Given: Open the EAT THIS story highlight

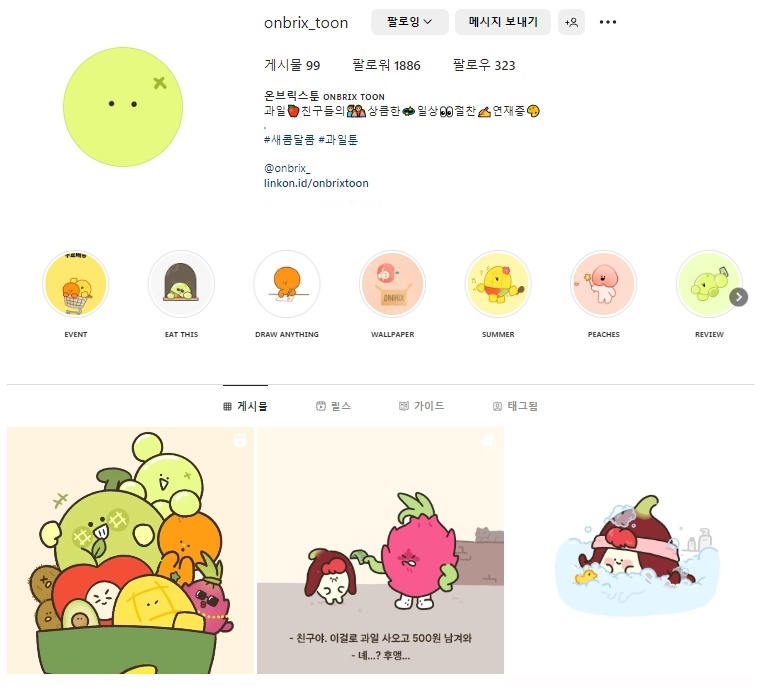Looking at the screenshot, I should coord(181,284).
